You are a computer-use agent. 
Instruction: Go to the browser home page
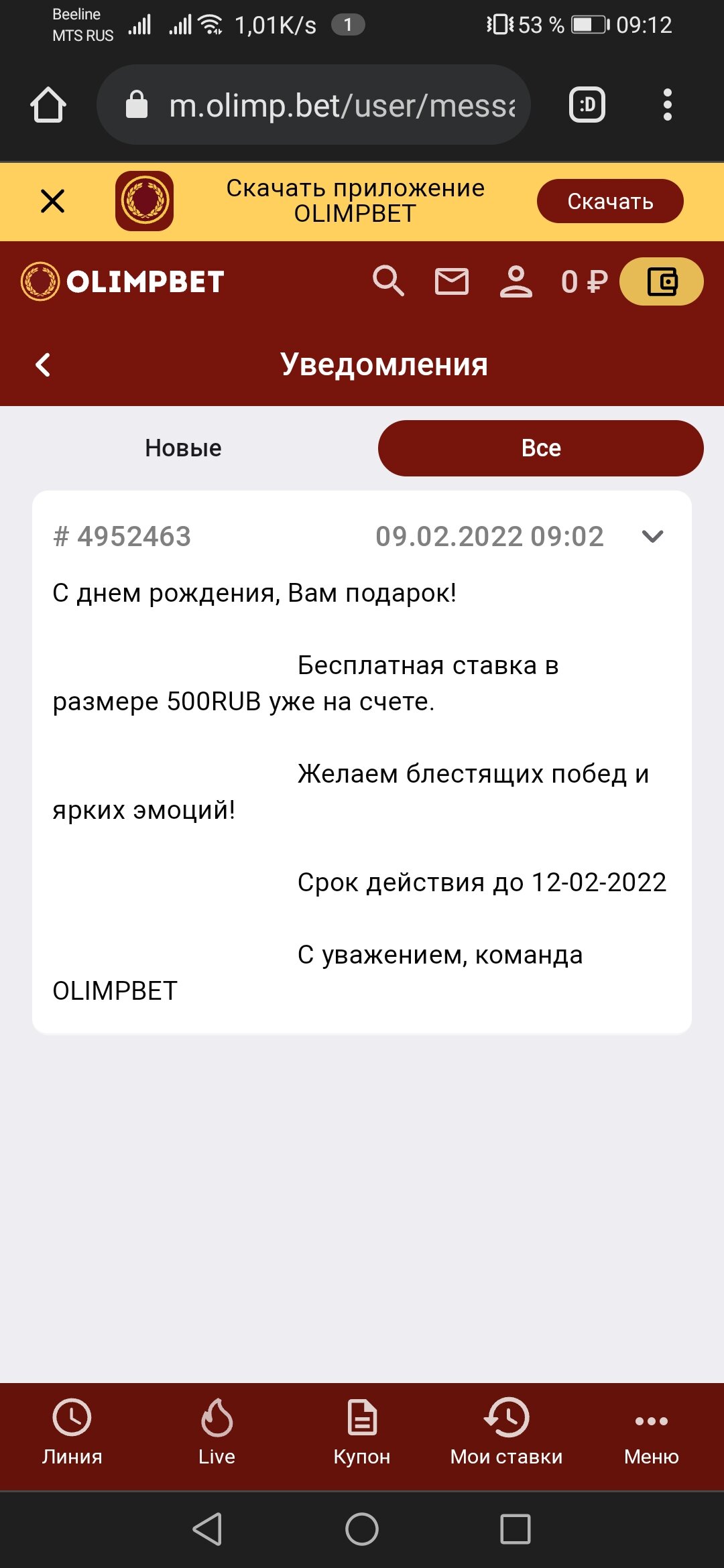point(48,105)
